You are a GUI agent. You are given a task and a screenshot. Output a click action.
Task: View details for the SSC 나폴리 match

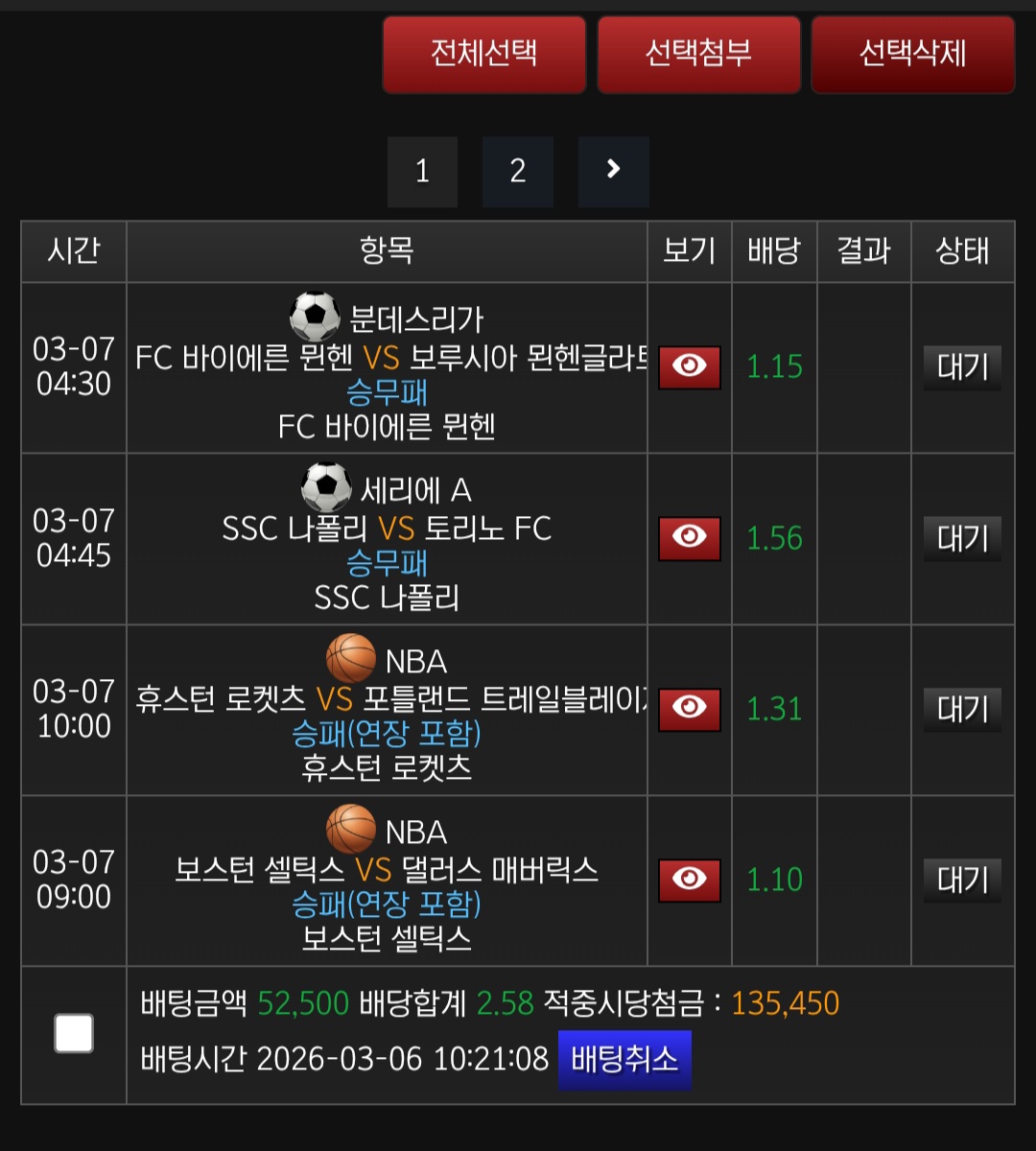click(x=689, y=538)
